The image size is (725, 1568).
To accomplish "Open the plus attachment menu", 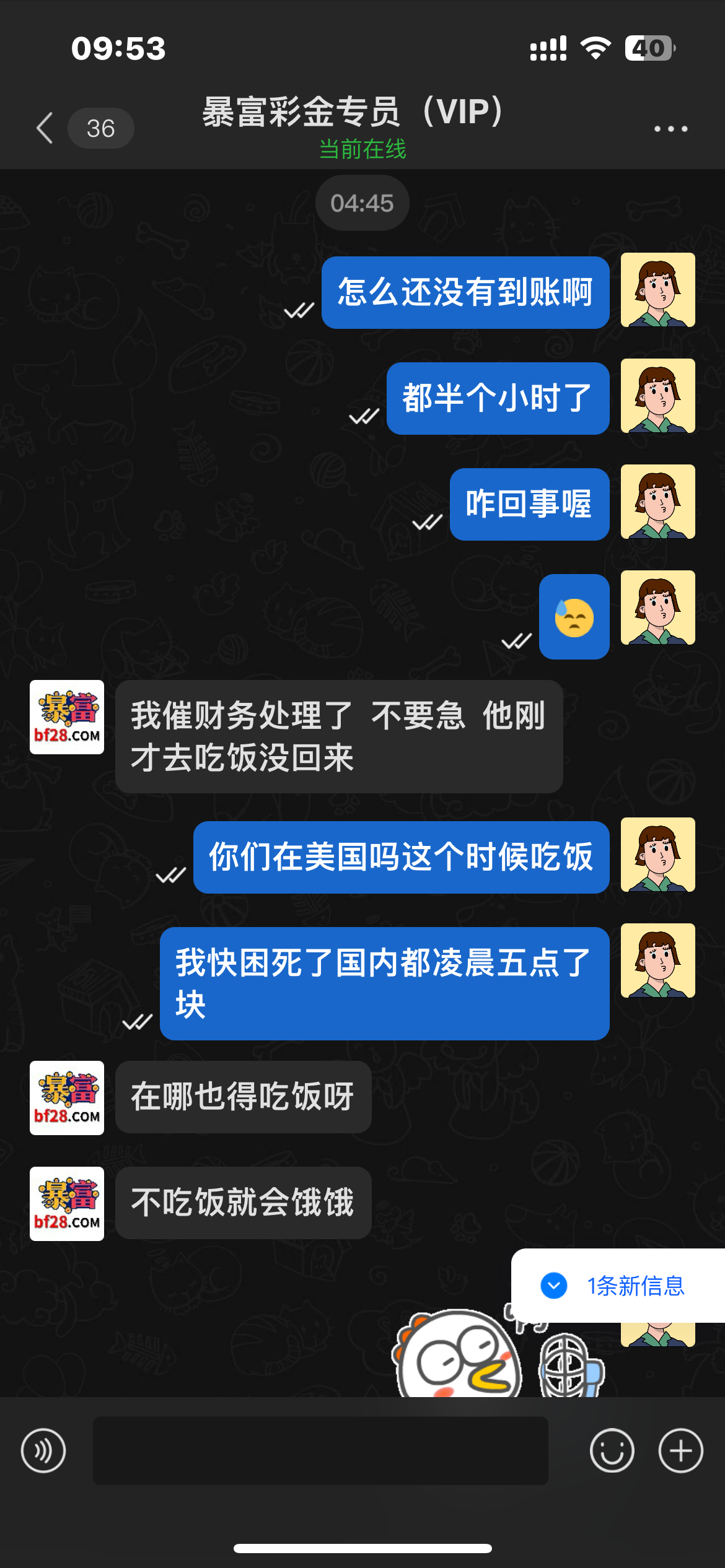I will tap(680, 1450).
